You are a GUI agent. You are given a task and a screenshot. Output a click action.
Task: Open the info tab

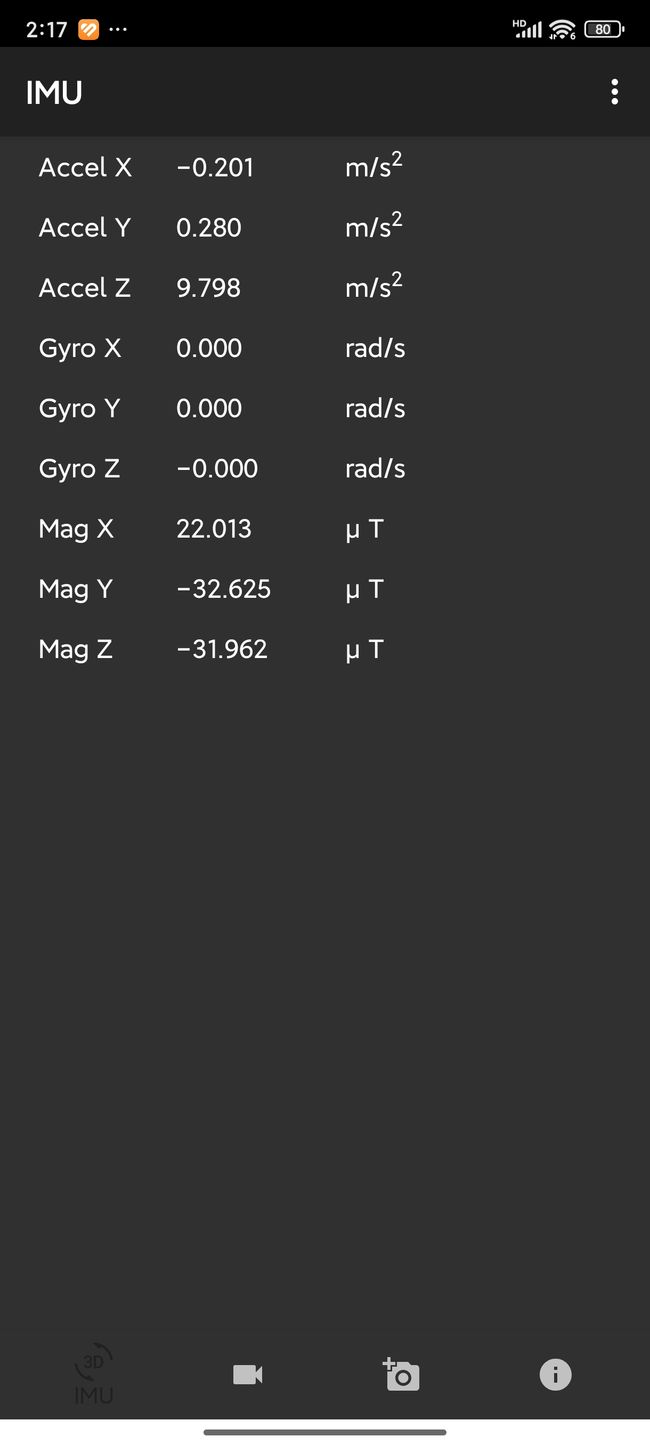pos(556,1374)
